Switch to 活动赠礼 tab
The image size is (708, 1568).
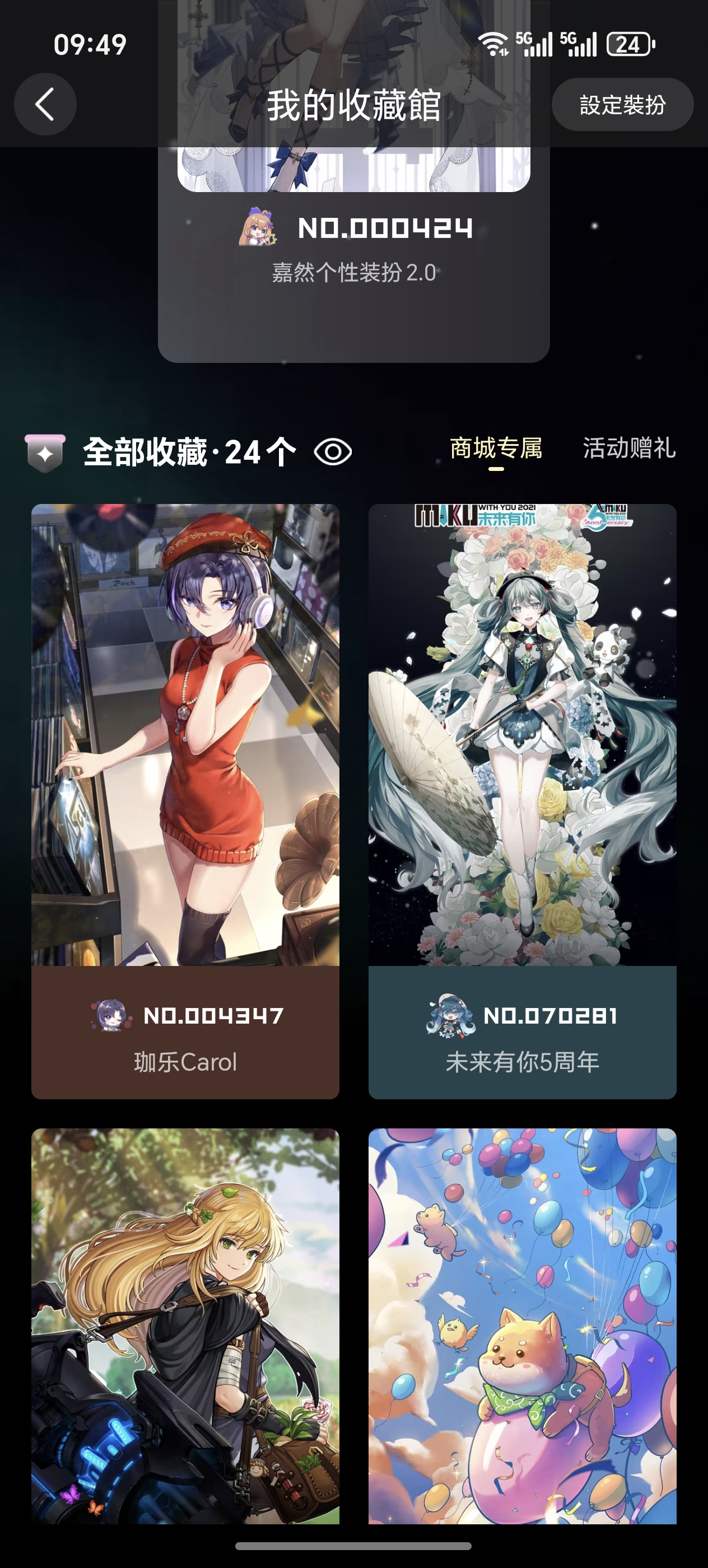coord(629,449)
